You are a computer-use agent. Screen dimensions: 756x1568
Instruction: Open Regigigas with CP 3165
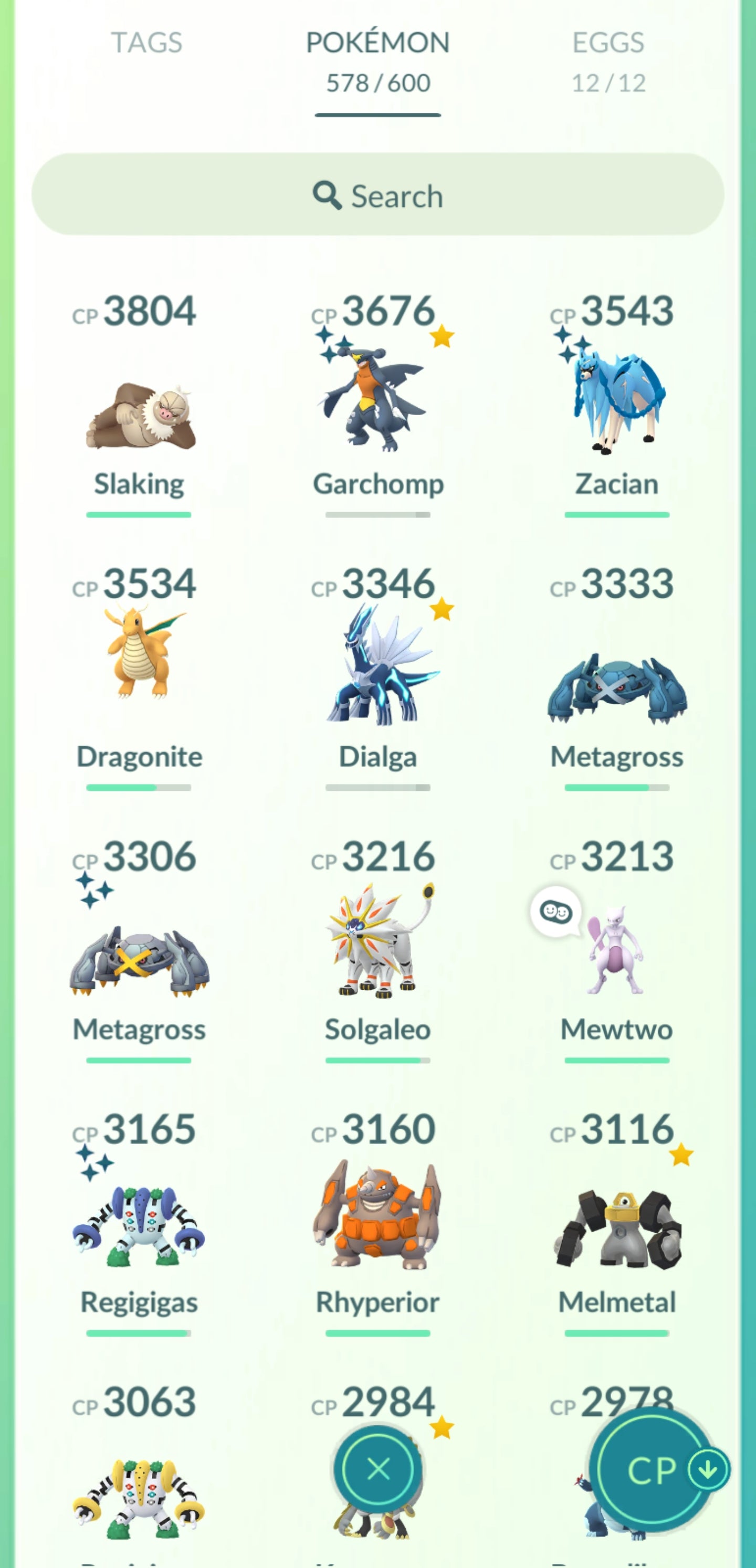point(140,1223)
